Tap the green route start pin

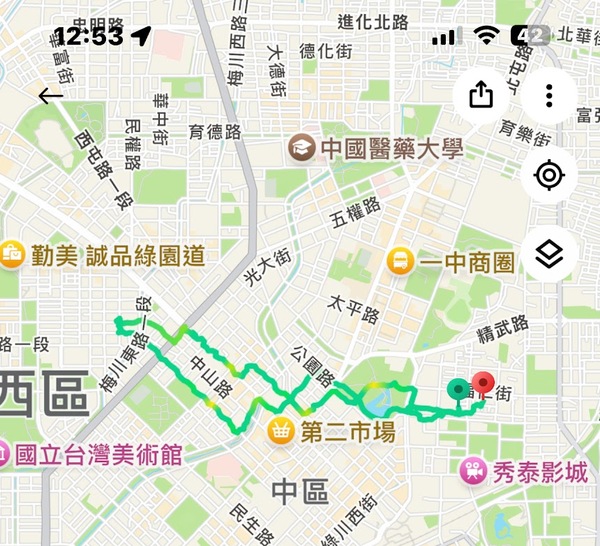(x=458, y=390)
